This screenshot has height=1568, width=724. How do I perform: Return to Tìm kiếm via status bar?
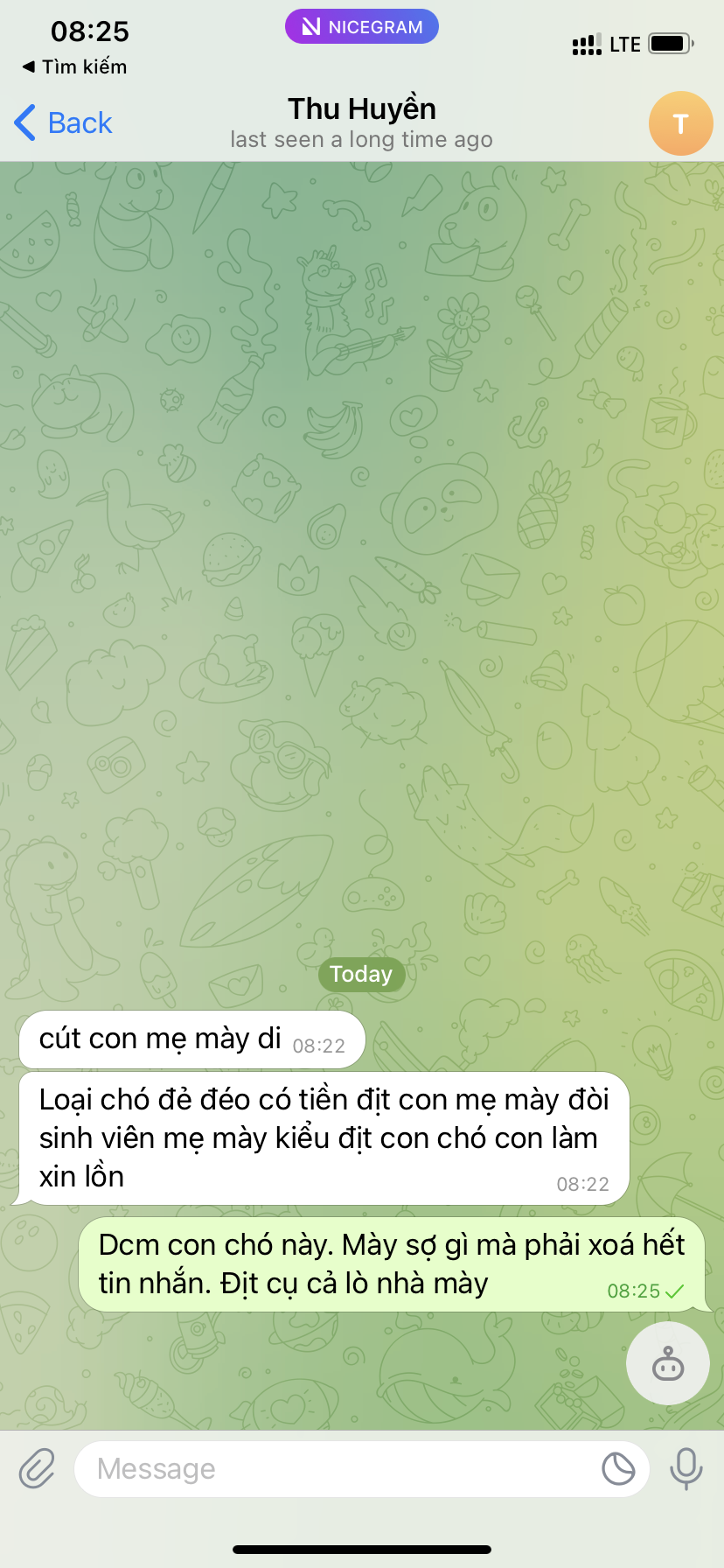75,67
